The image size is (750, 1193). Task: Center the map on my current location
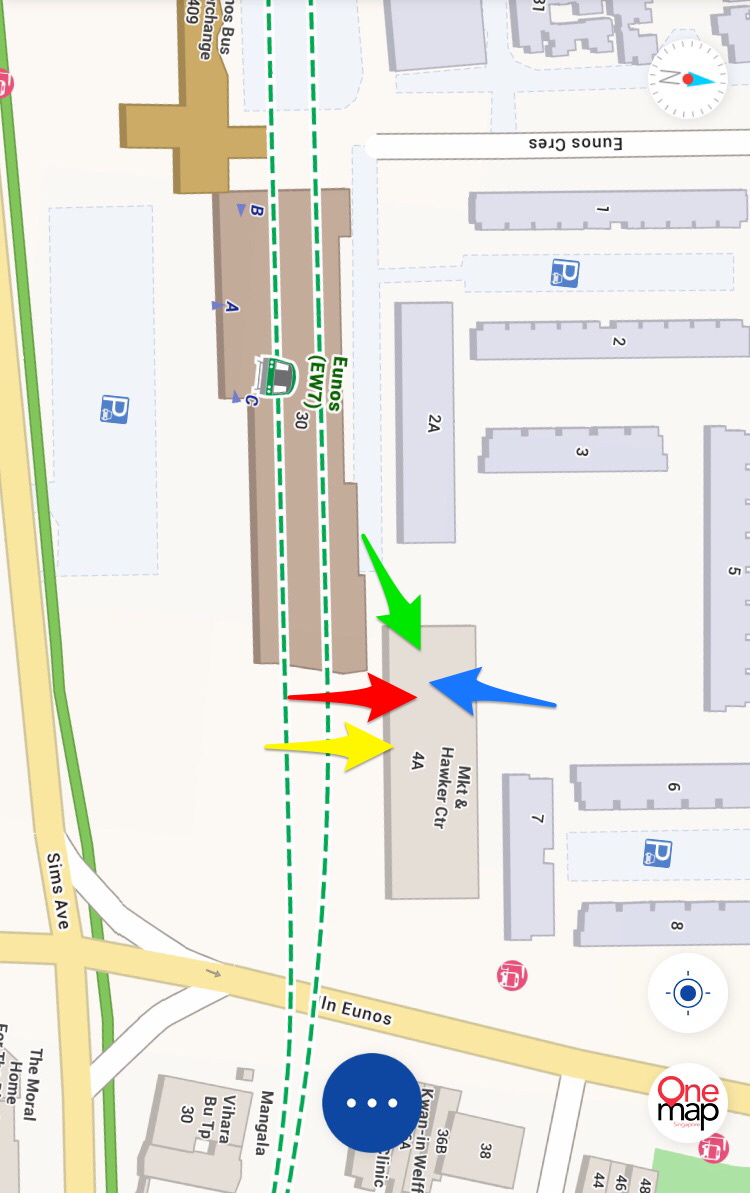click(x=687, y=993)
